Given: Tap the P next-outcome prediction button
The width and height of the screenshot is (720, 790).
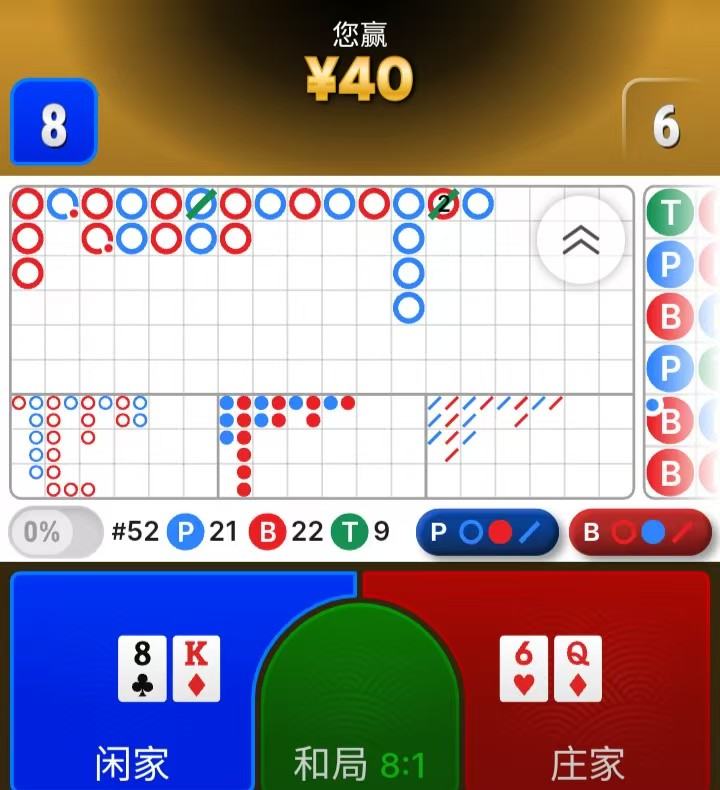Looking at the screenshot, I should [x=487, y=532].
